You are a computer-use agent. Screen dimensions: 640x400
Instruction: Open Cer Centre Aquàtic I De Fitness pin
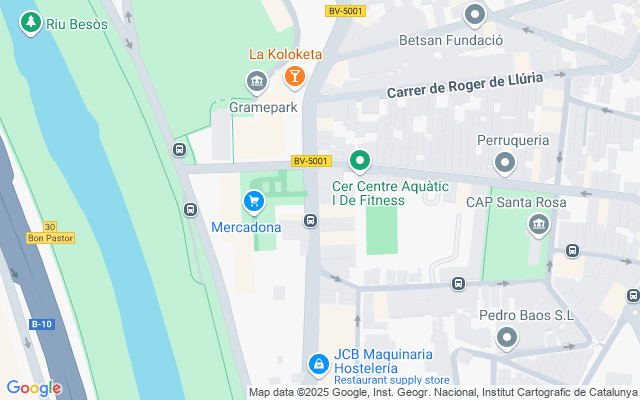pos(360,160)
